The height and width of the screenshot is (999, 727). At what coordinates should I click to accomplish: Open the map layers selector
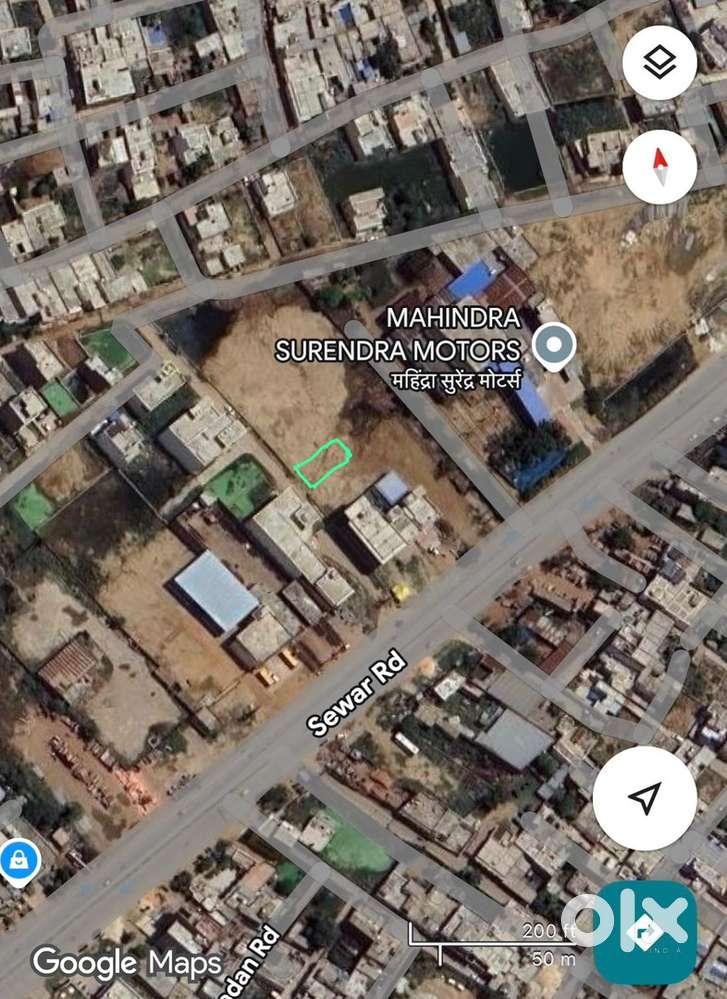(659, 62)
